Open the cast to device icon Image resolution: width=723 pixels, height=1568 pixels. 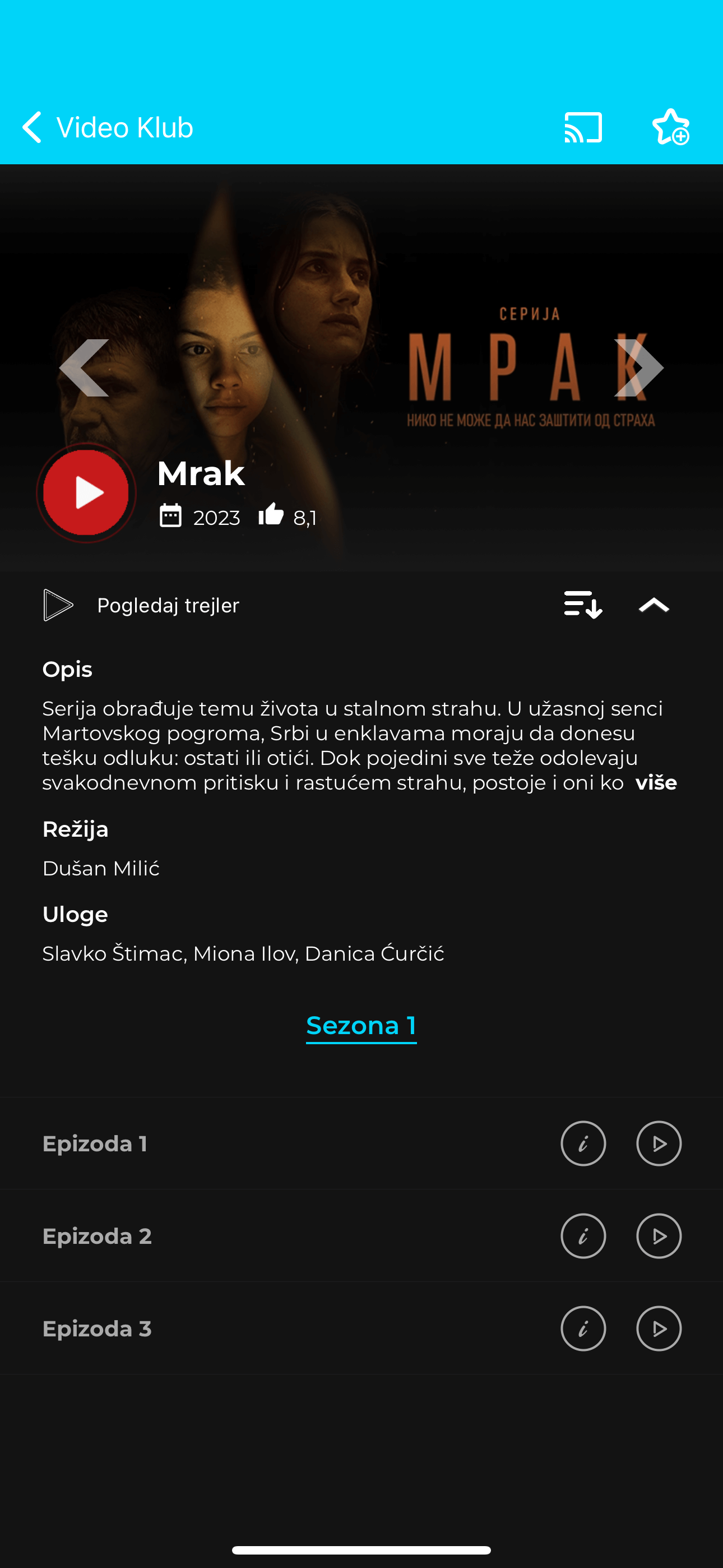pyautogui.click(x=583, y=128)
